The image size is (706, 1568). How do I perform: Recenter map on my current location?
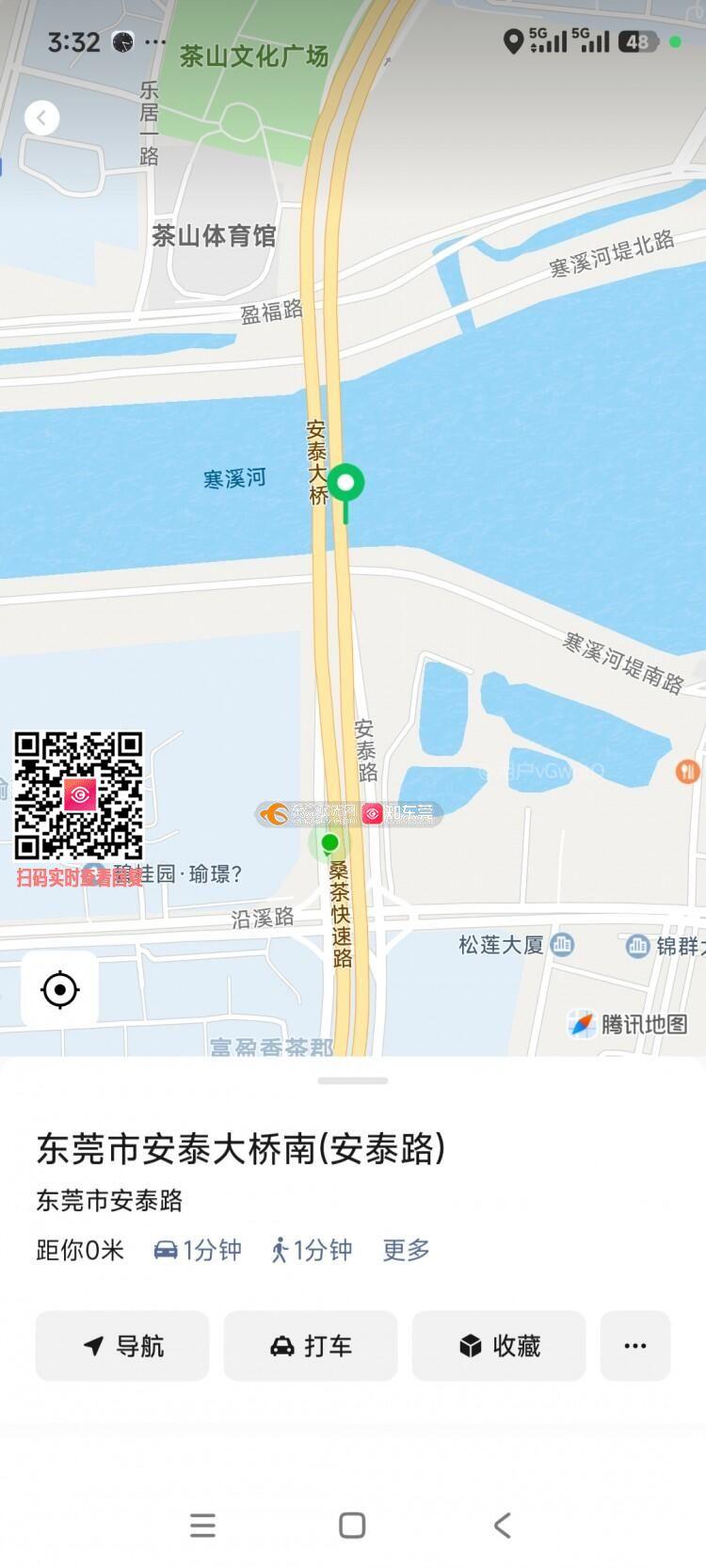(x=60, y=990)
